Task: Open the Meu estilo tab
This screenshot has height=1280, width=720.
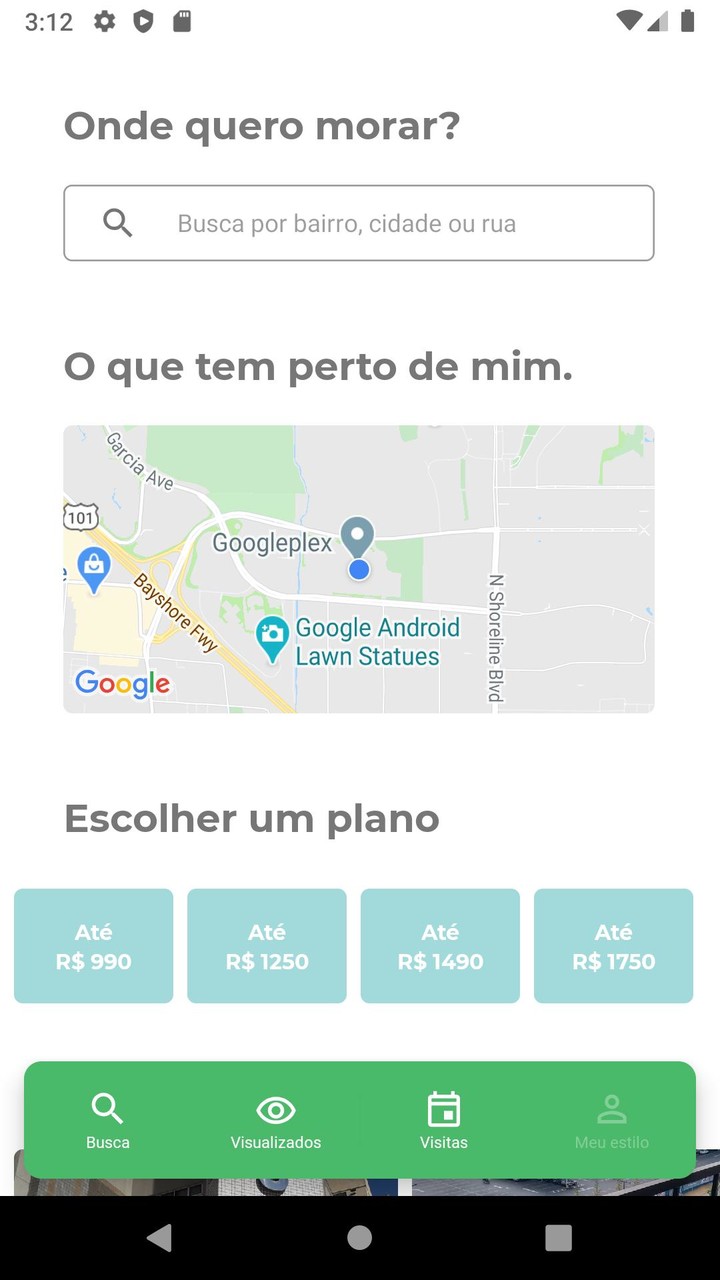Action: pyautogui.click(x=612, y=1121)
